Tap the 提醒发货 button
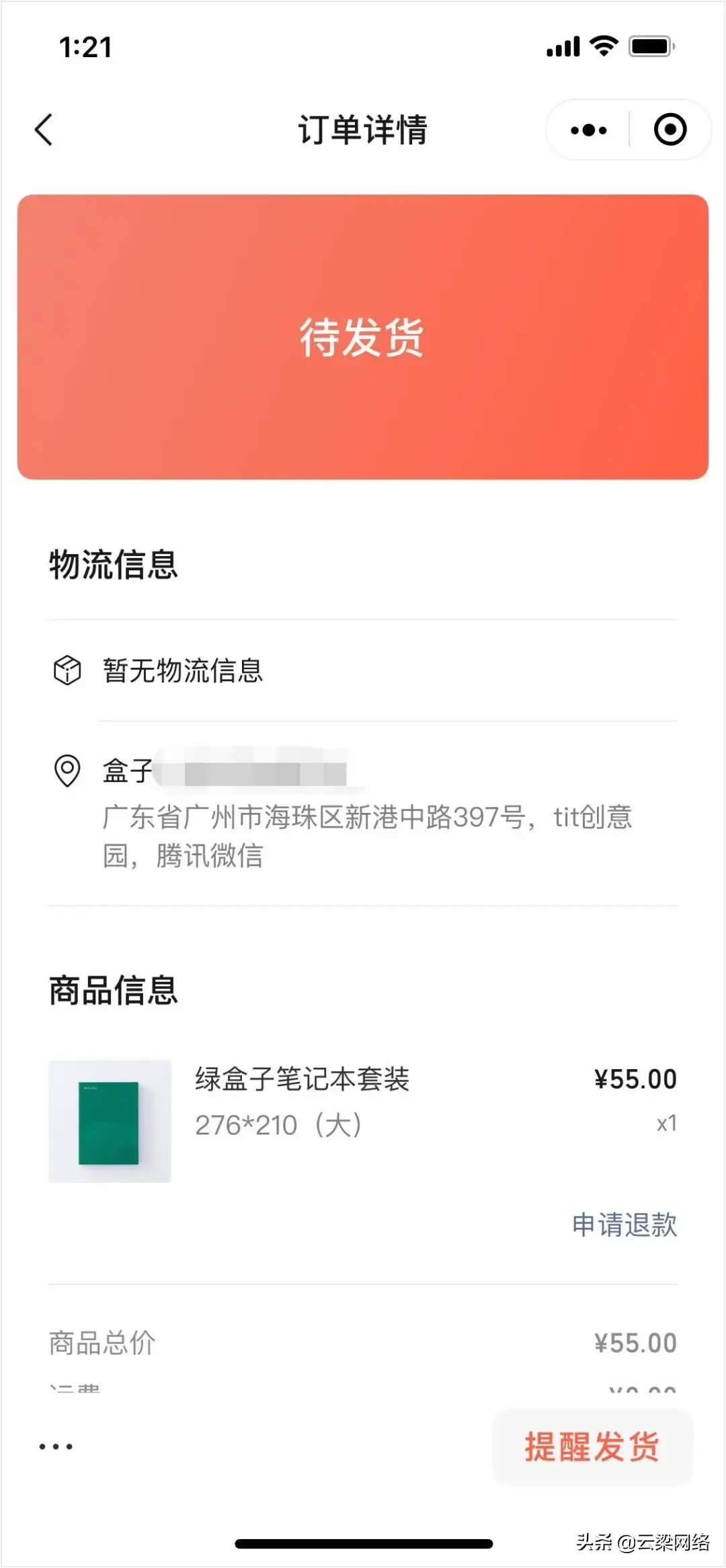The height and width of the screenshot is (1568, 726). pos(592,1446)
